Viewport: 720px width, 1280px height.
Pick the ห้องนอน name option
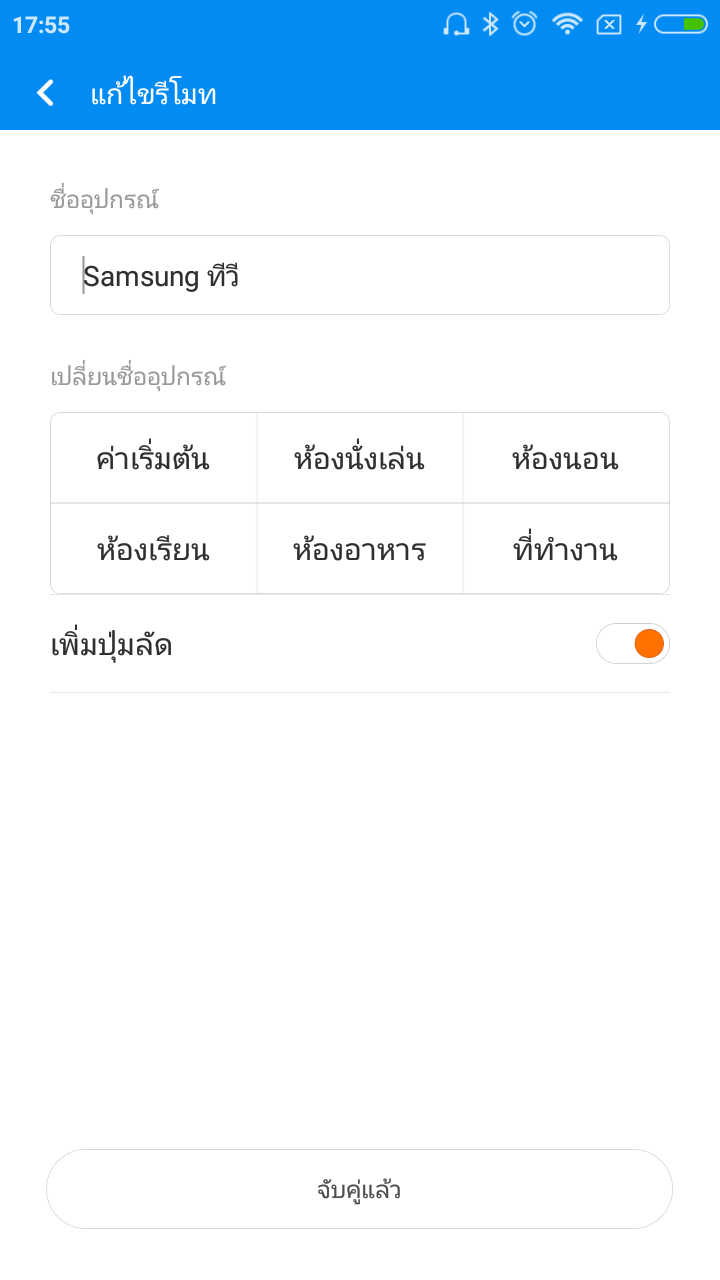point(565,459)
